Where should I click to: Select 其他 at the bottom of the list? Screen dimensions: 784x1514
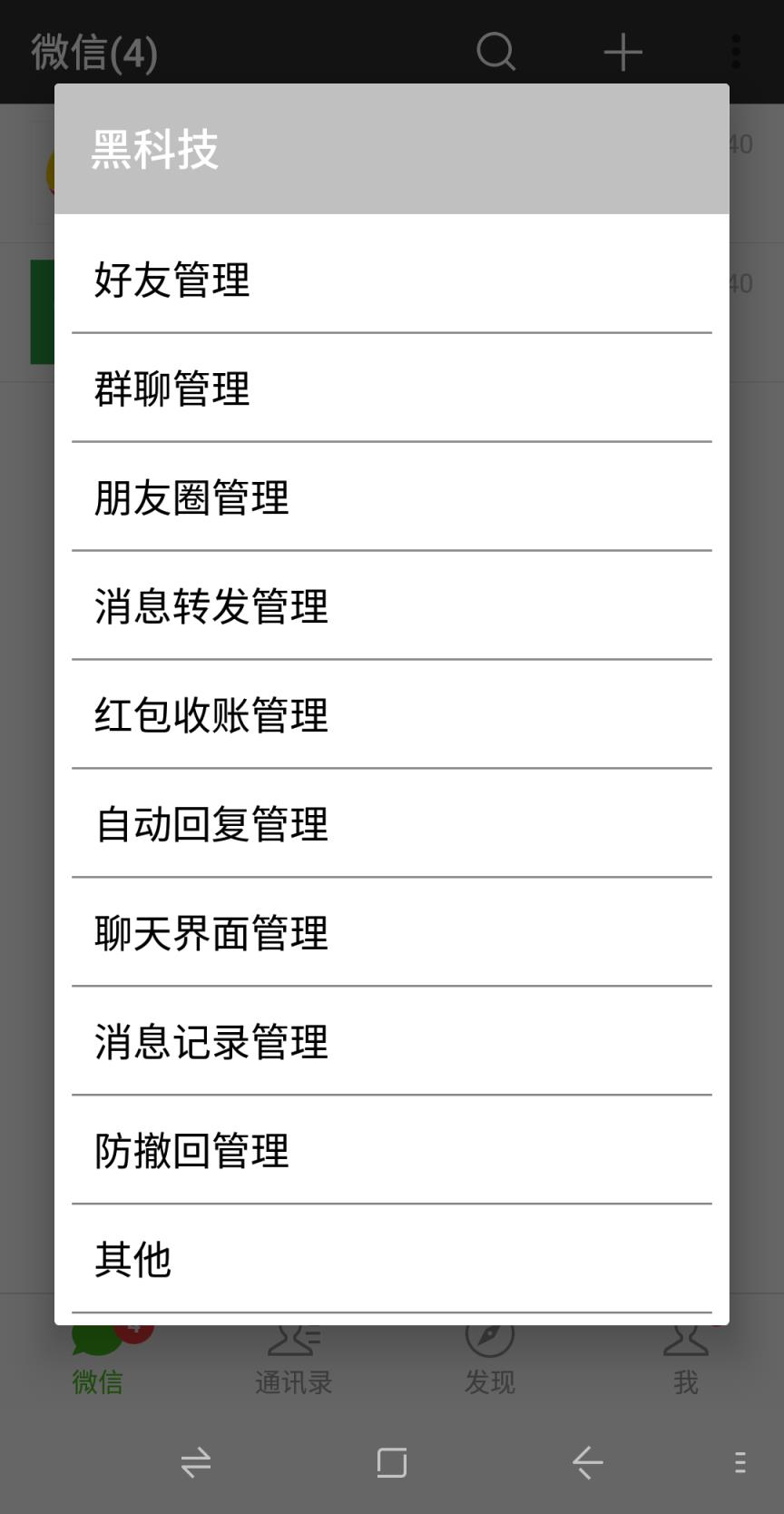(x=391, y=1258)
